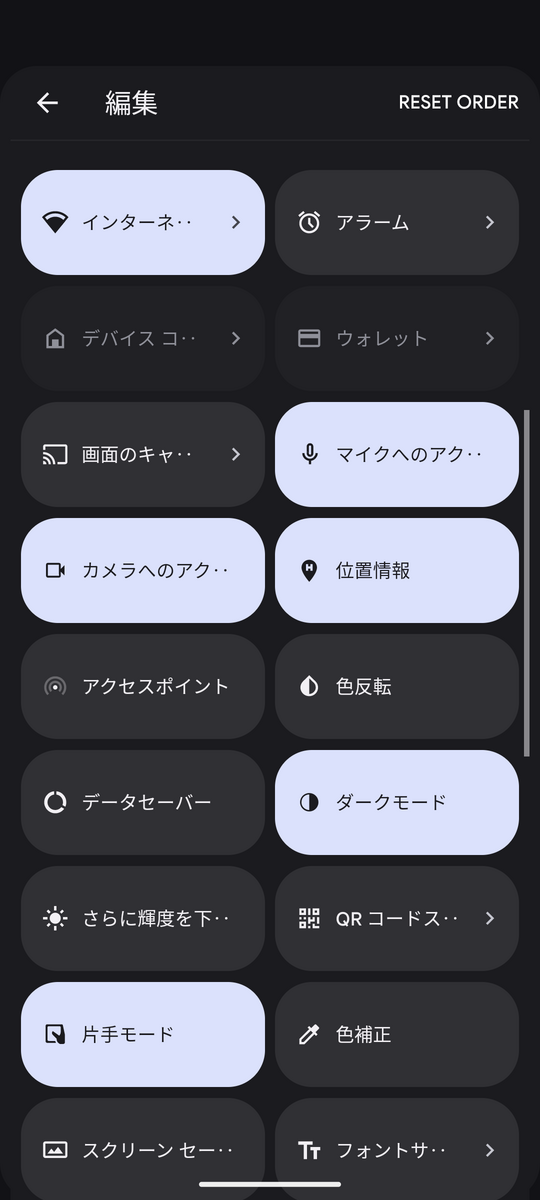The image size is (540, 1200).
Task: Select the アラーム tile
Action: coord(397,222)
